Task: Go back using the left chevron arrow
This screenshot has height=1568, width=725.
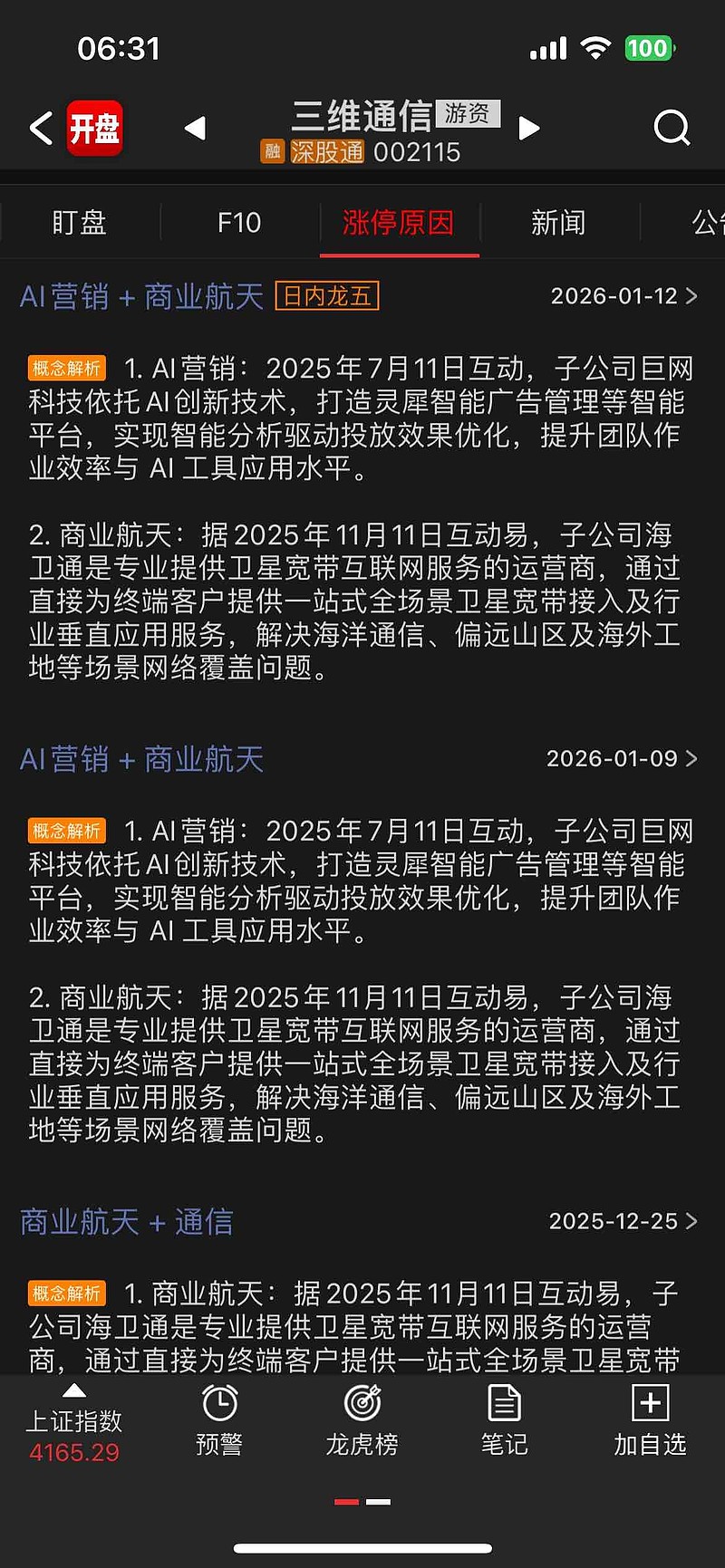Action: [38, 129]
